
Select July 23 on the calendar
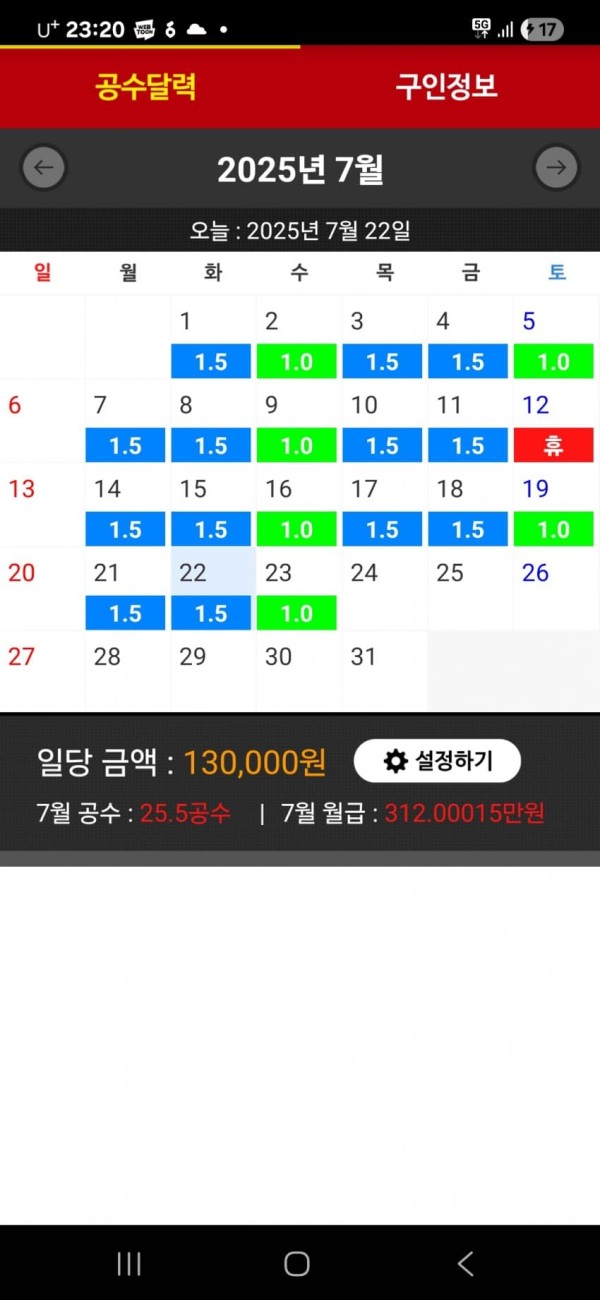(297, 589)
